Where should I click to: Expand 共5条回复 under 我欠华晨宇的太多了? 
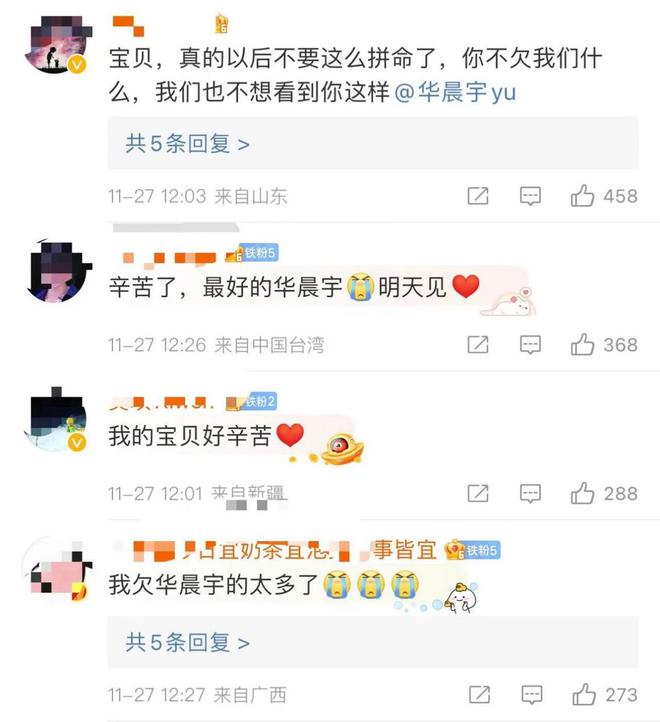point(187,641)
